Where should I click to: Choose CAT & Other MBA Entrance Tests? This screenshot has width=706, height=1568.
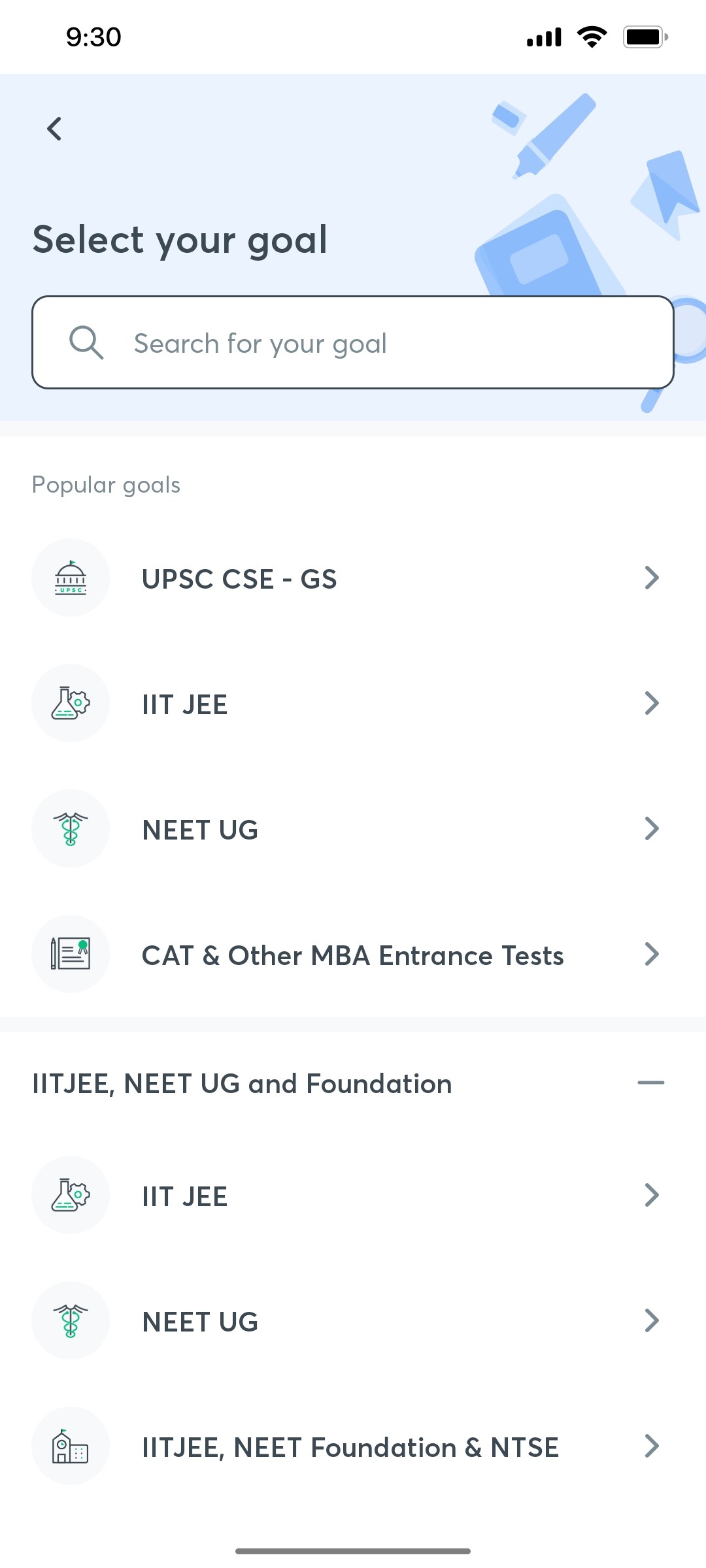353,954
